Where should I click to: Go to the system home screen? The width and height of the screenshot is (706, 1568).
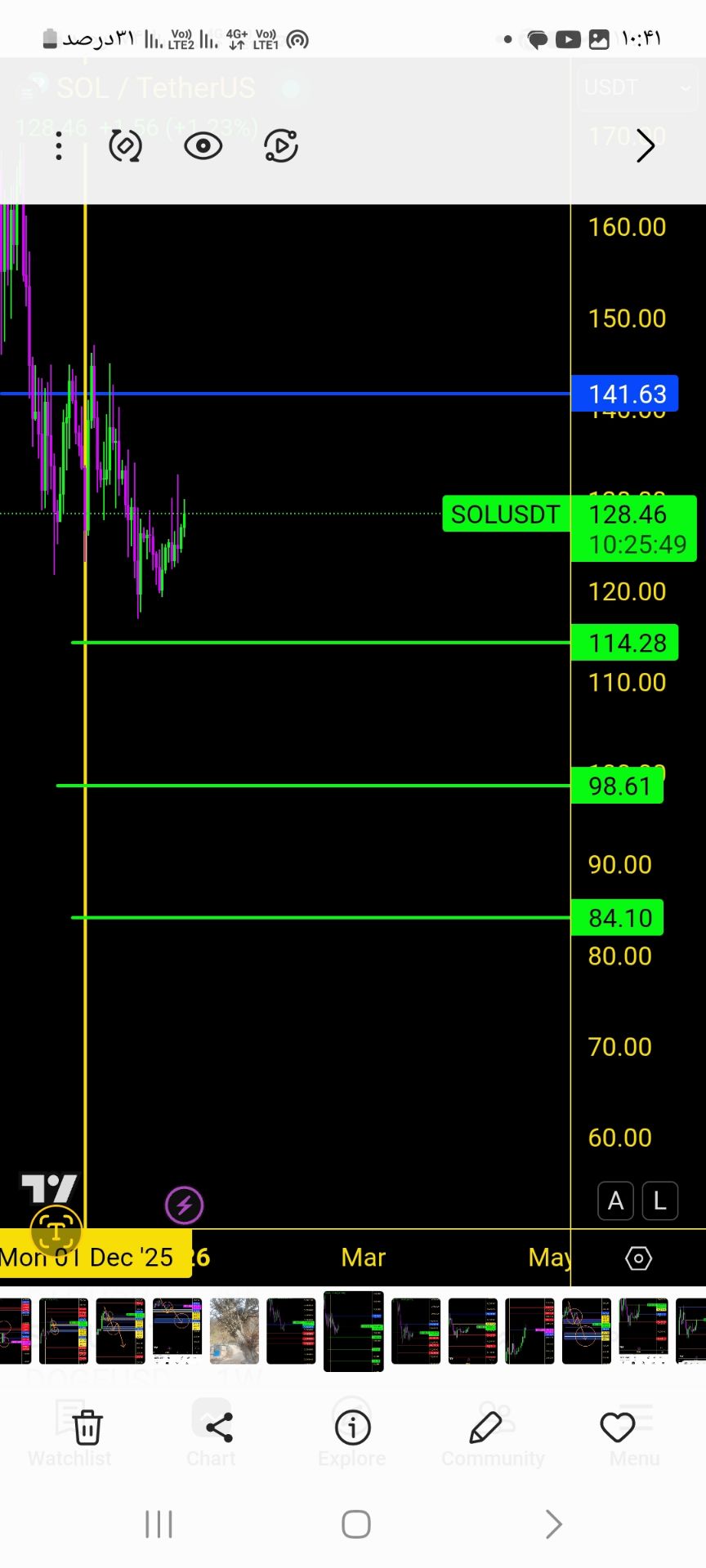click(356, 1524)
